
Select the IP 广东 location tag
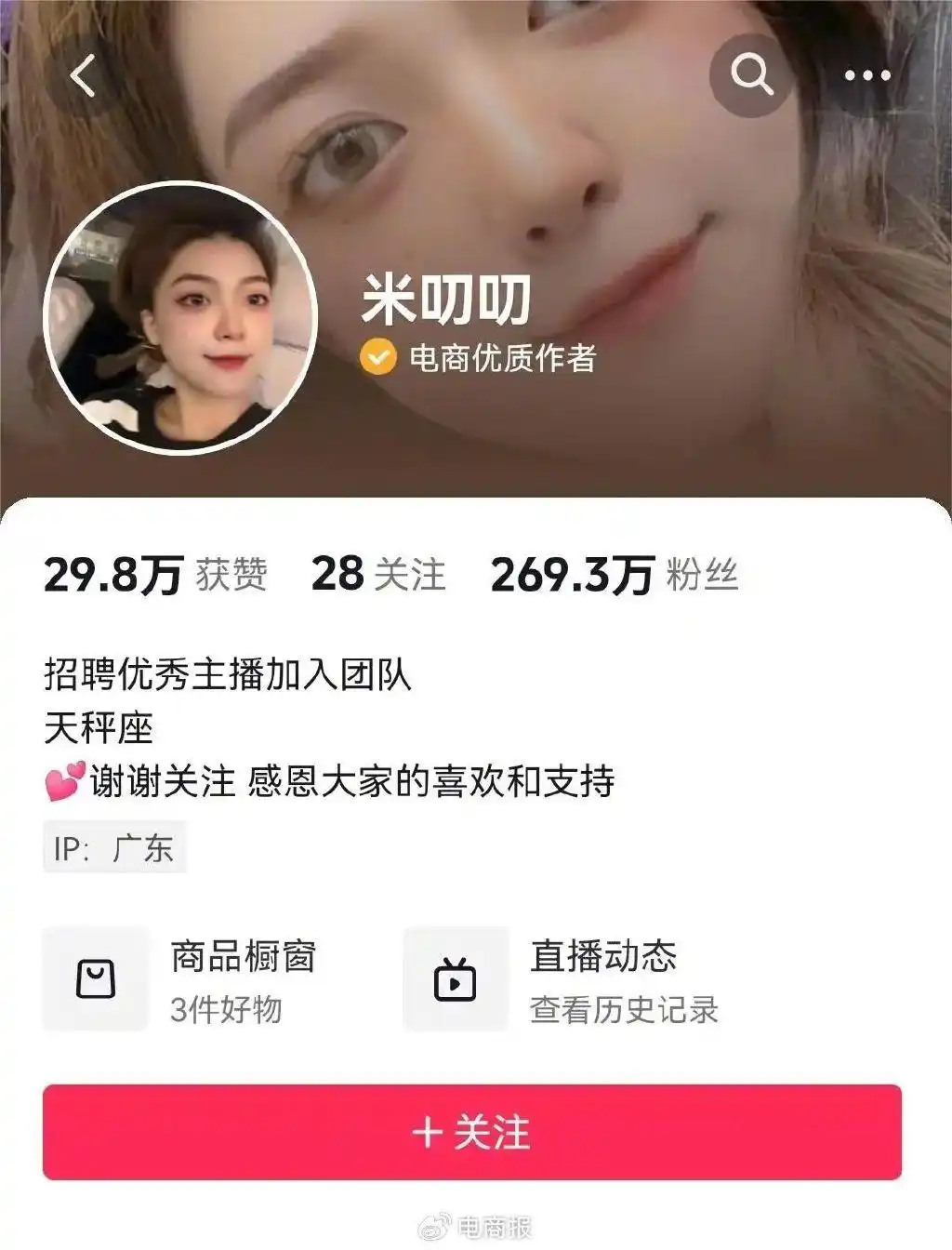click(x=112, y=846)
